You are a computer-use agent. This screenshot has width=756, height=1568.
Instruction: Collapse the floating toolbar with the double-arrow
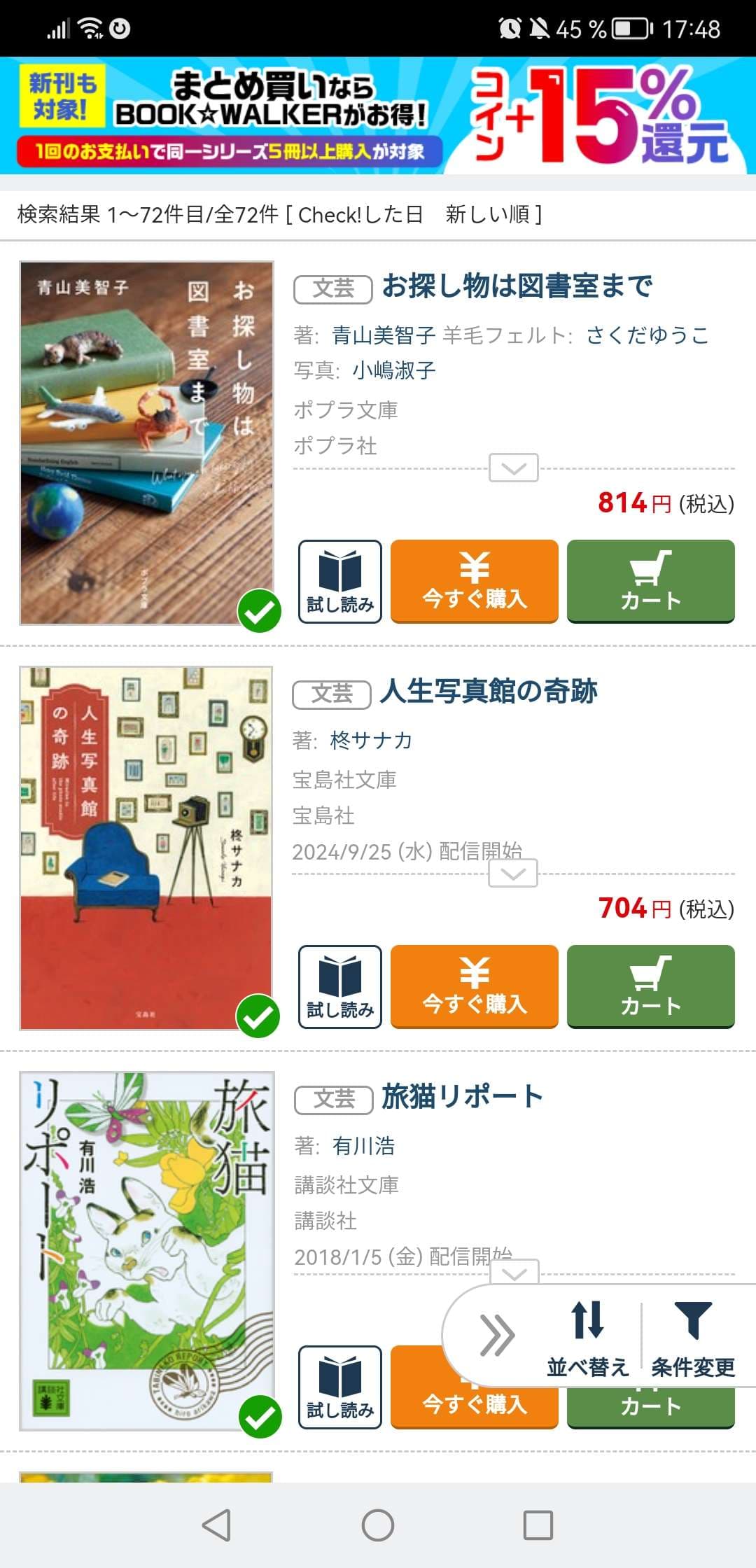pos(496,1336)
